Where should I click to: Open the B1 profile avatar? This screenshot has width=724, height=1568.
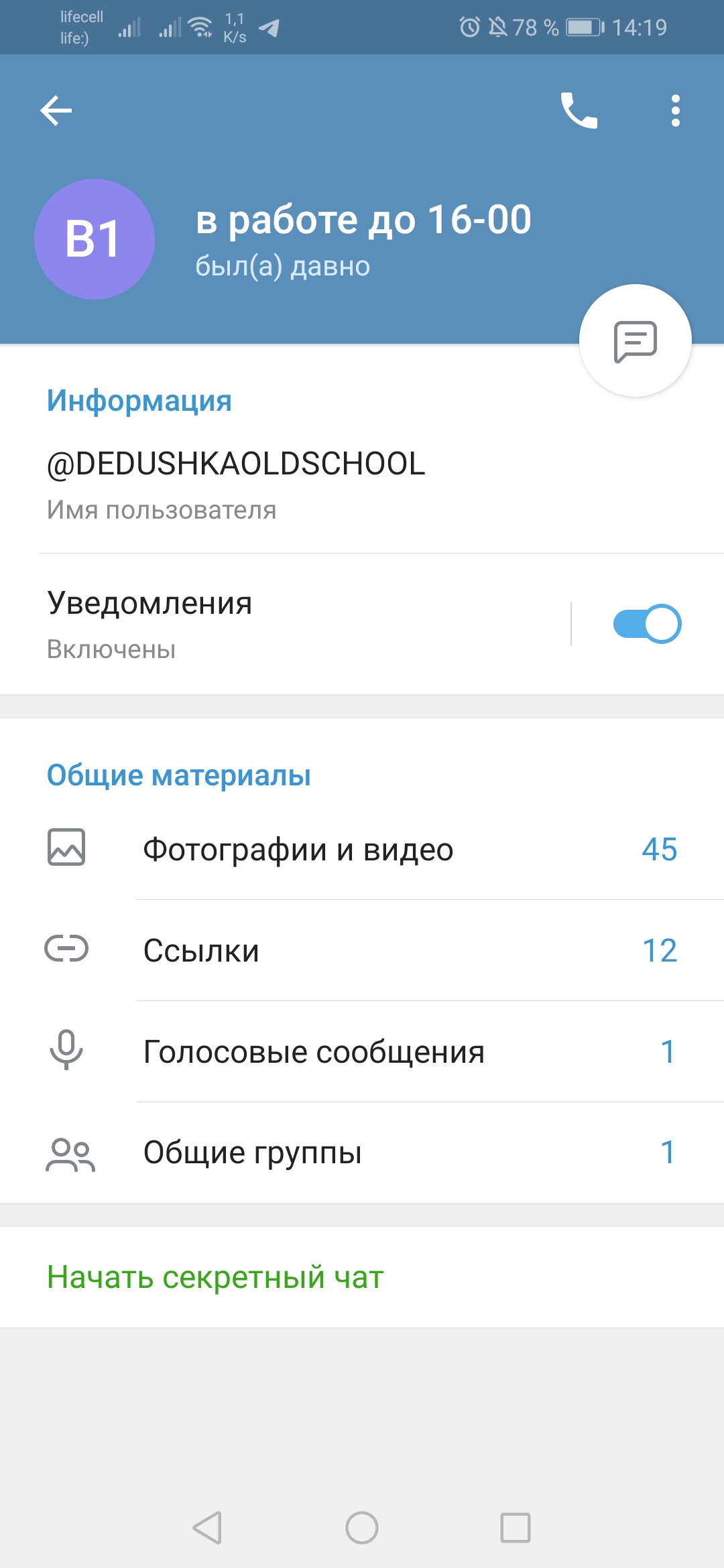click(95, 239)
